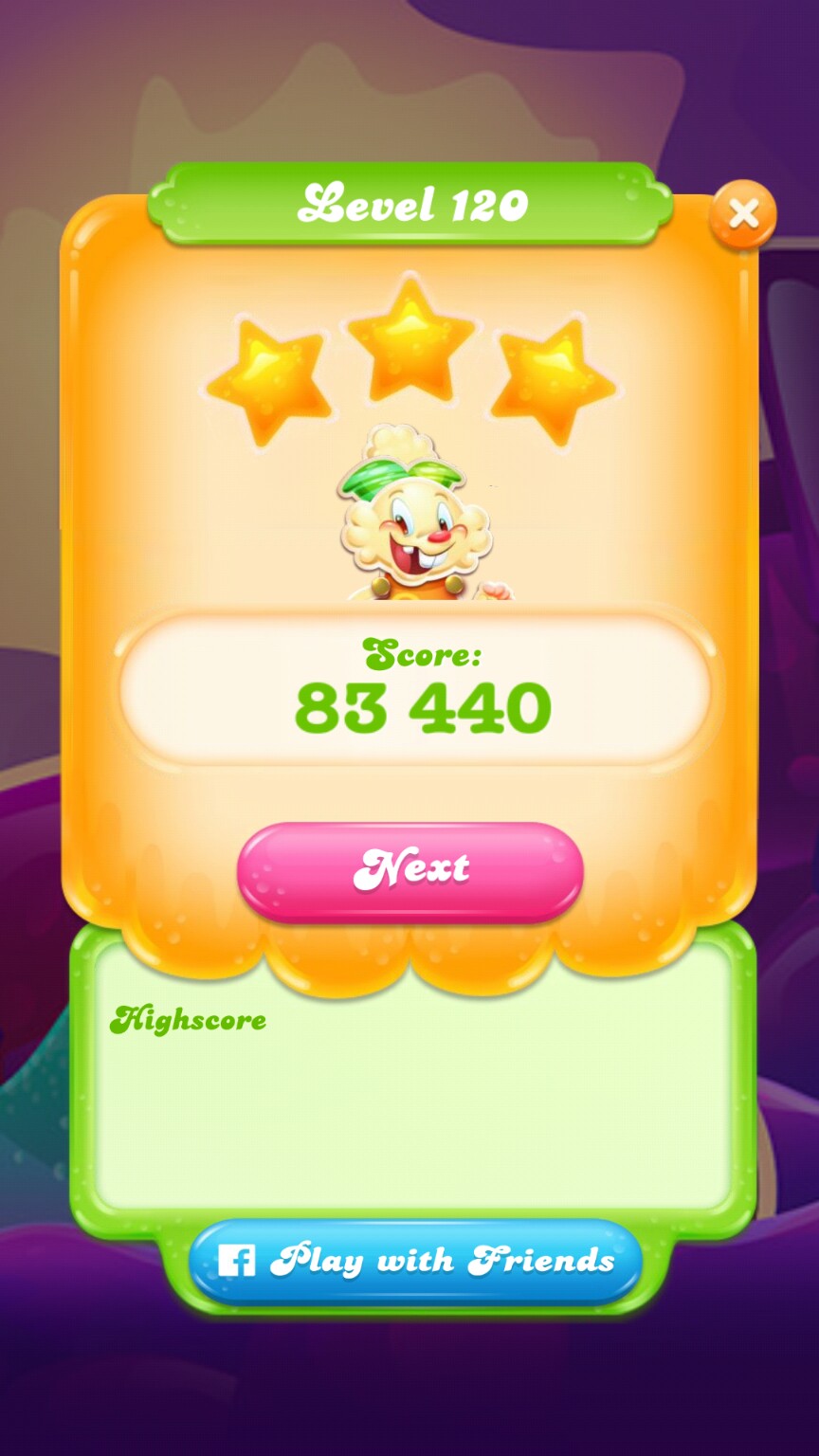Tap Next to continue

coord(409,869)
